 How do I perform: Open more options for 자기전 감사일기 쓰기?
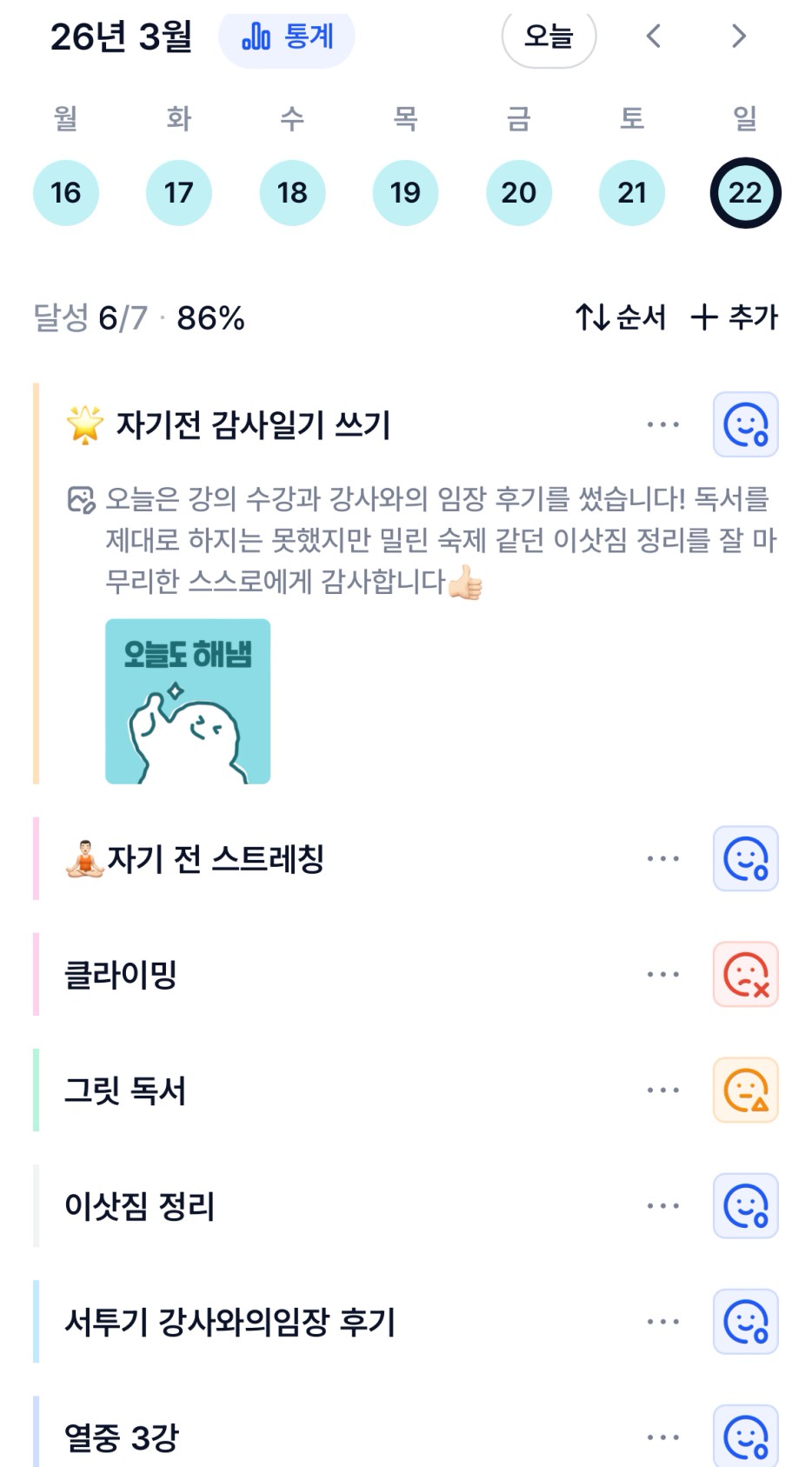tap(663, 425)
